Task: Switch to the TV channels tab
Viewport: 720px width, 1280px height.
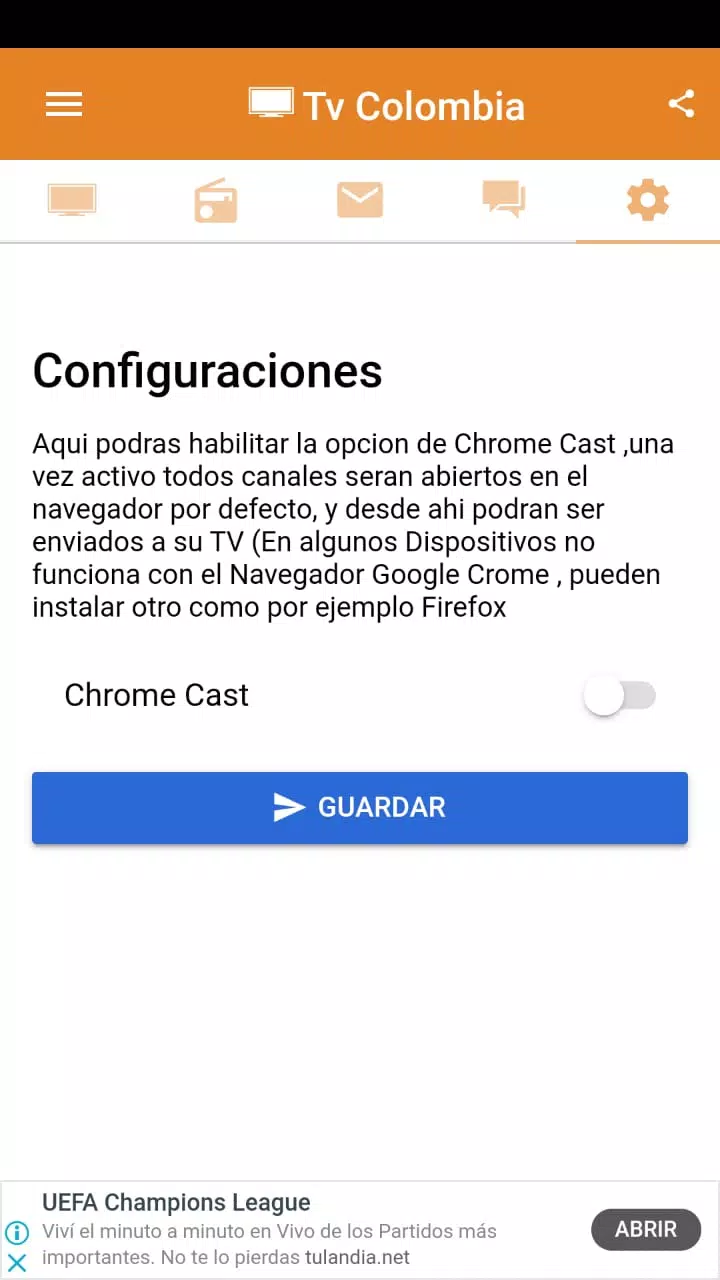Action: pos(72,201)
